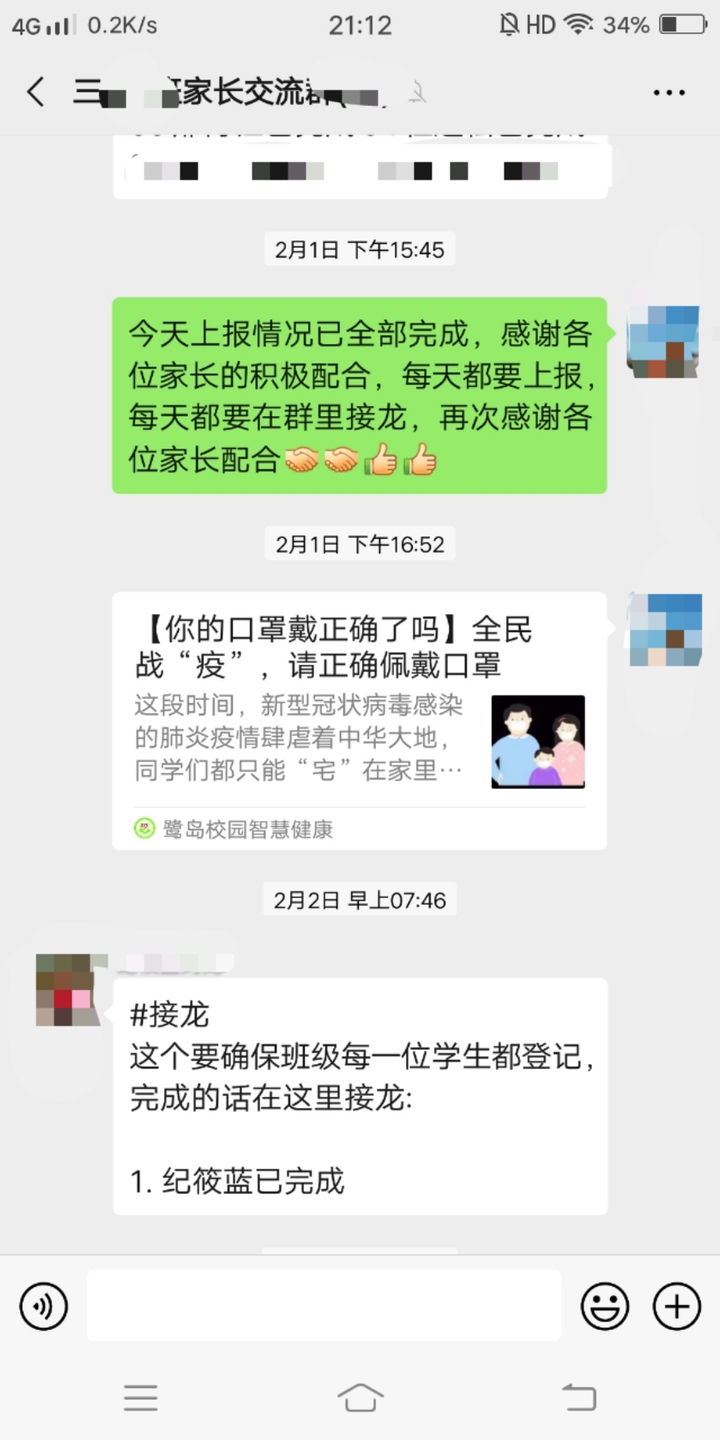Open the mask-wearing article card
The image size is (720, 1440).
pyautogui.click(x=359, y=720)
